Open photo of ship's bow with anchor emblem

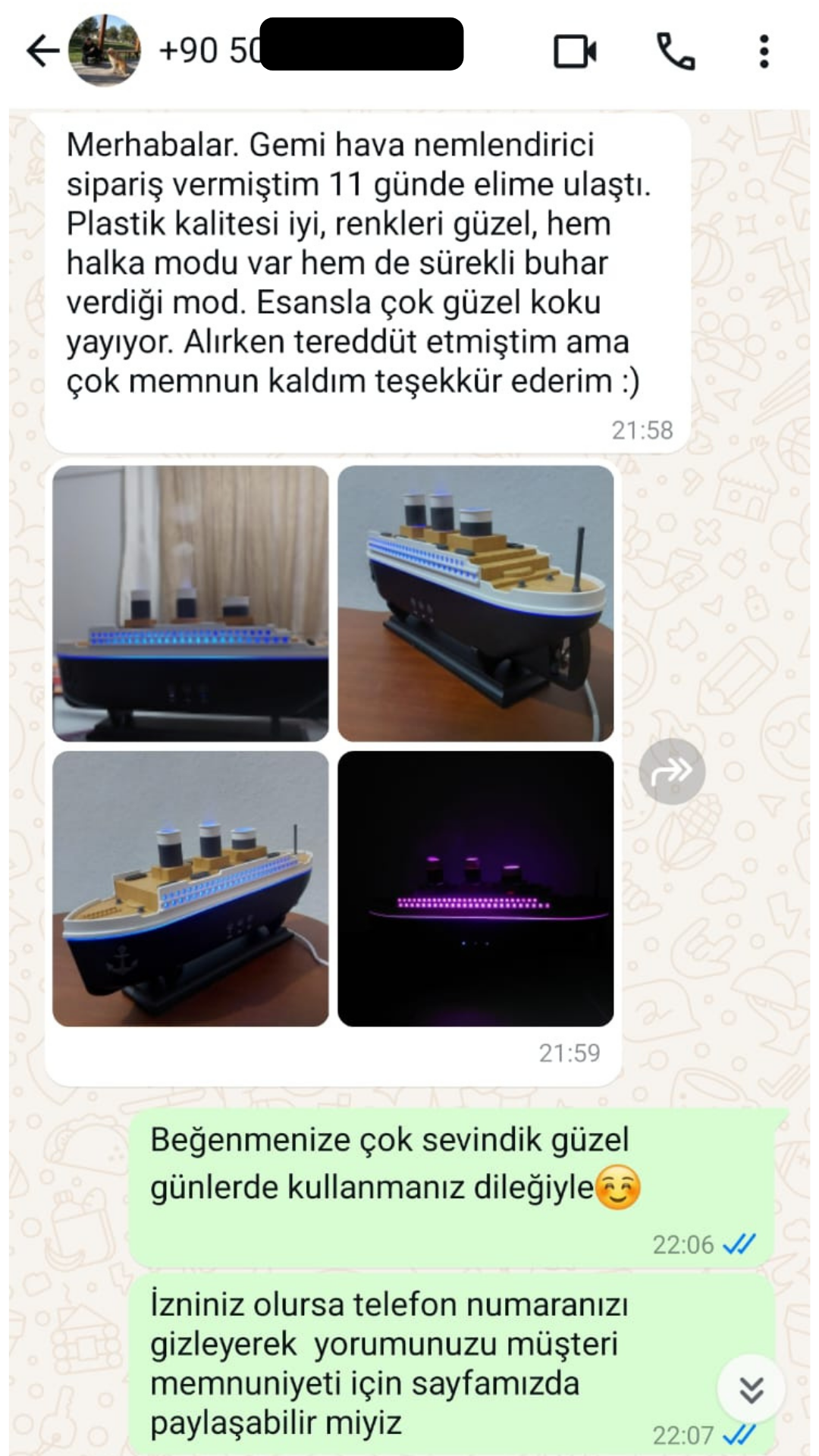coord(190,888)
